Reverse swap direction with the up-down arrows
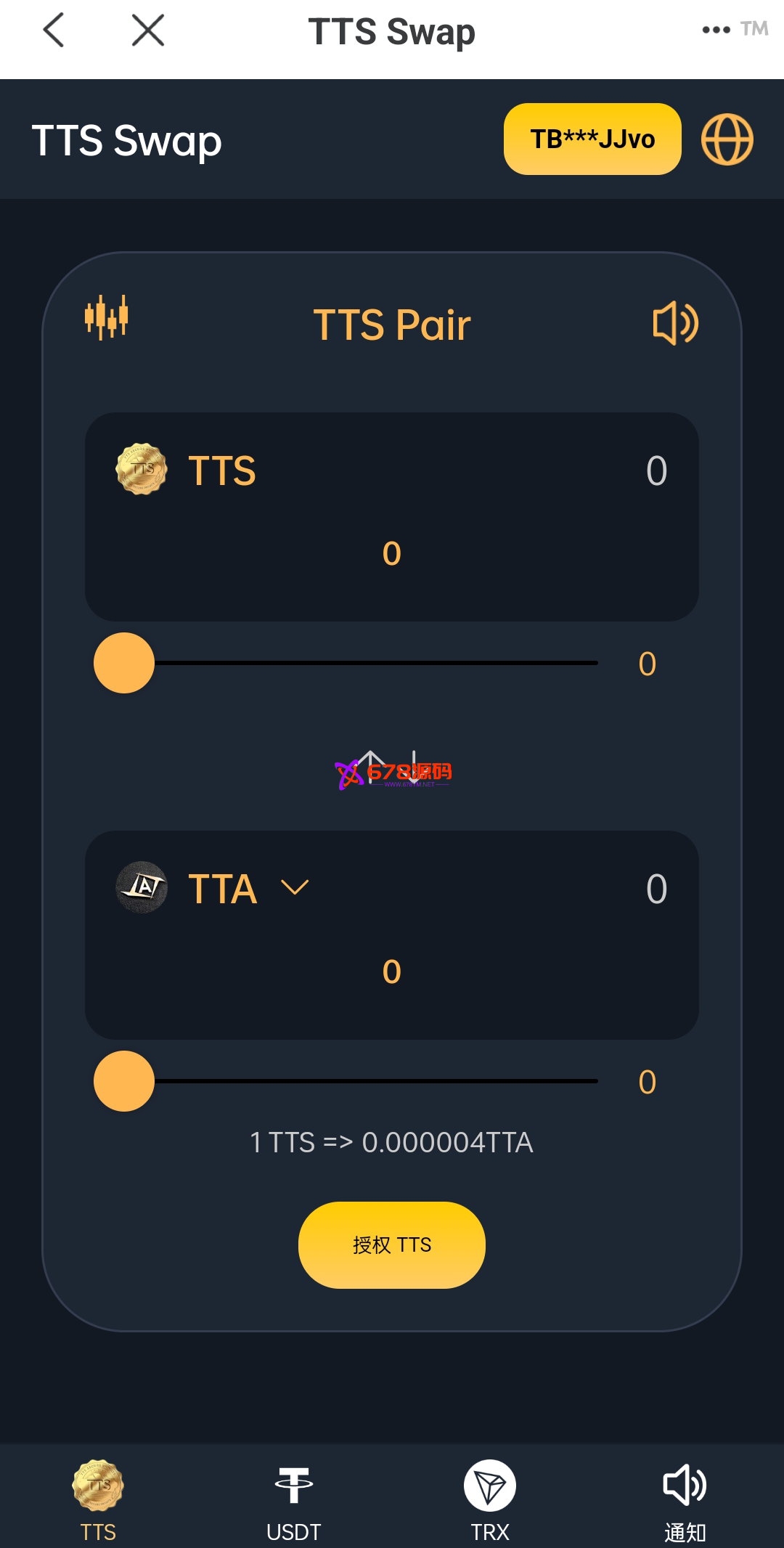This screenshot has height=1548, width=784. (392, 768)
